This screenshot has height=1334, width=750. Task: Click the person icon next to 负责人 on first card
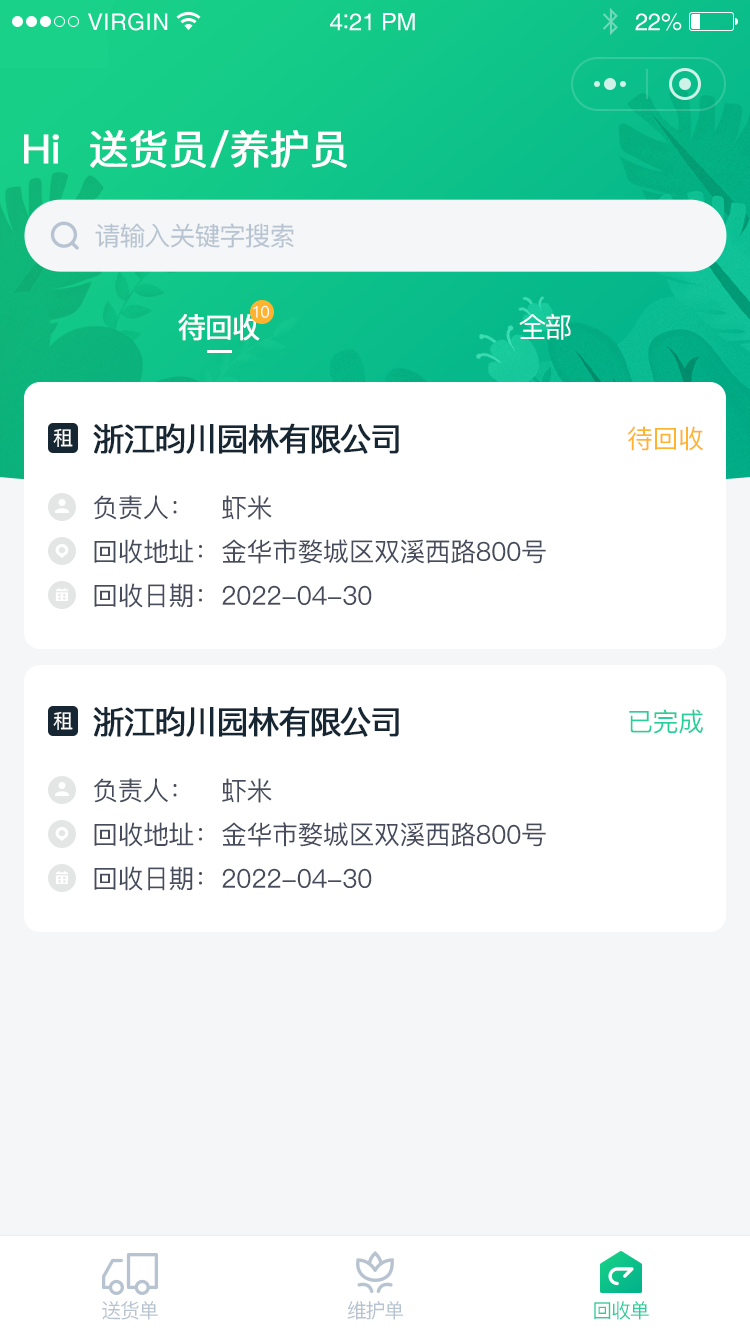61,507
